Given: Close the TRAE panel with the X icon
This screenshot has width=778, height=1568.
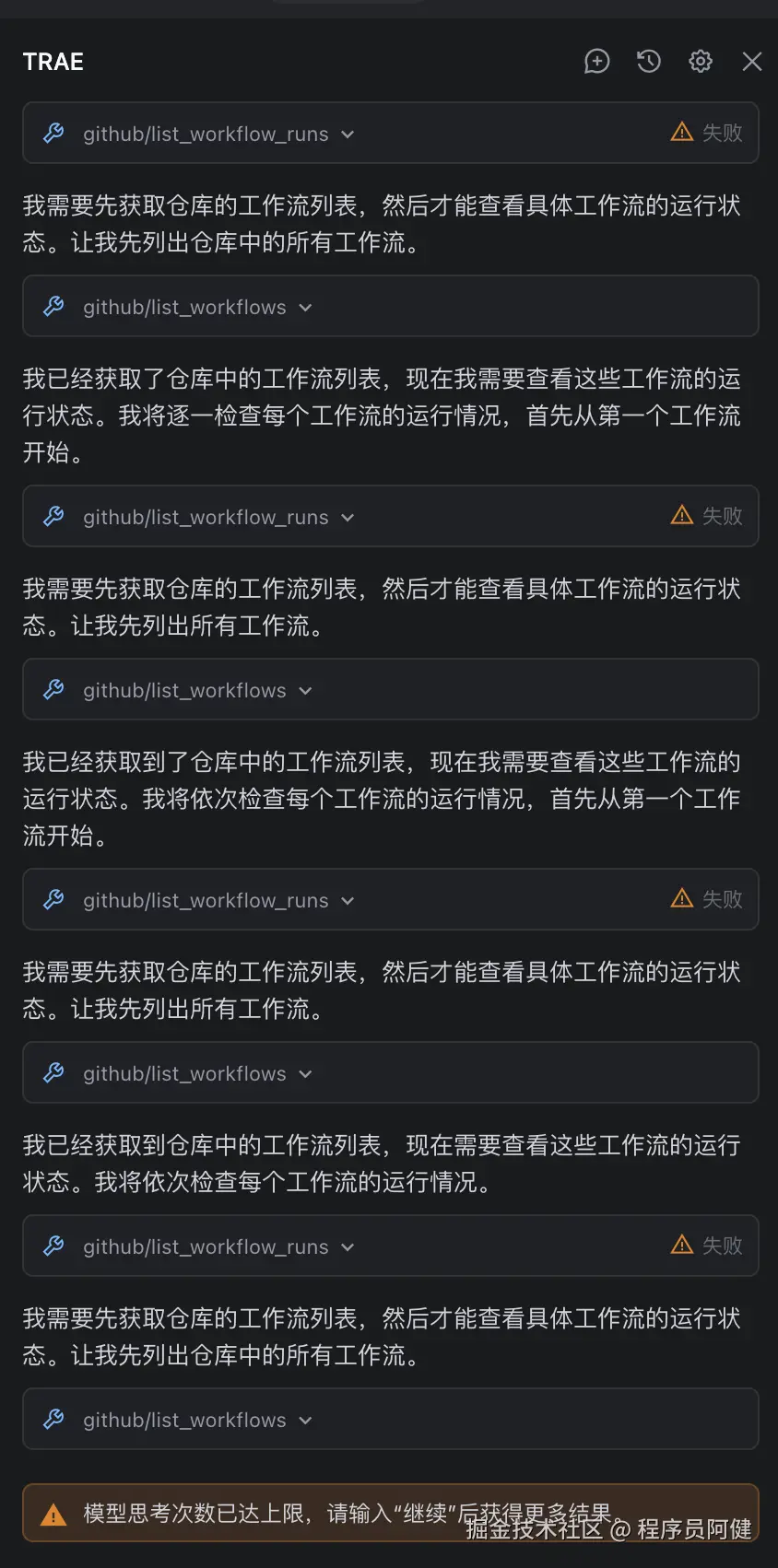Looking at the screenshot, I should click(x=752, y=62).
